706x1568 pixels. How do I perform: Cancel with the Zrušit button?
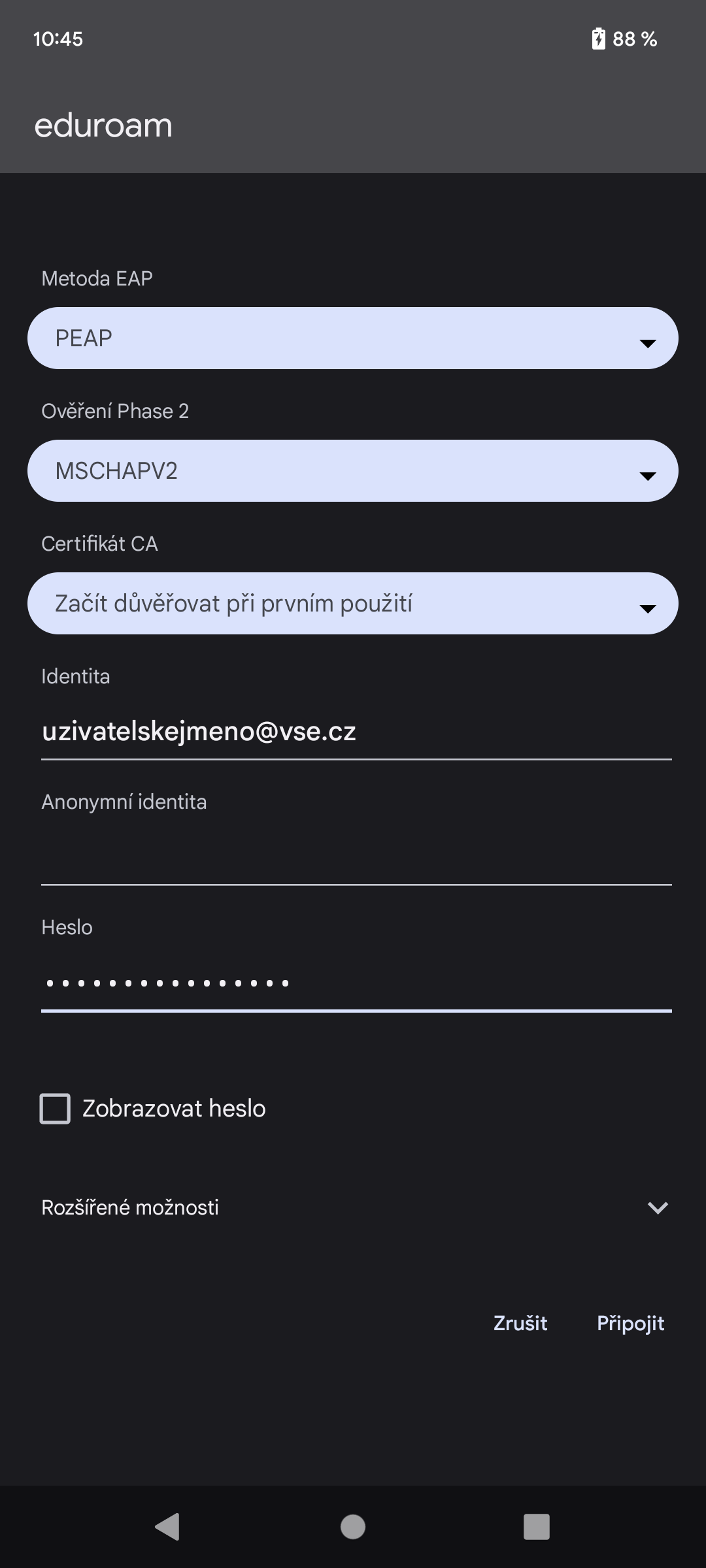click(520, 1323)
